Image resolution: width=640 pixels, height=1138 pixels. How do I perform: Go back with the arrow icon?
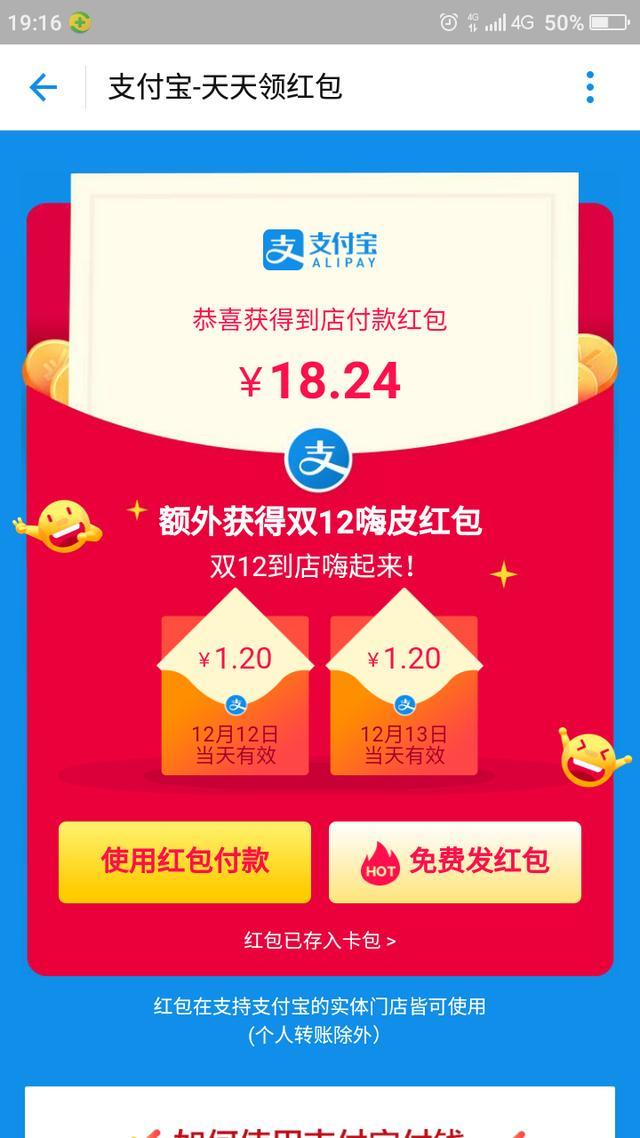click(x=43, y=88)
